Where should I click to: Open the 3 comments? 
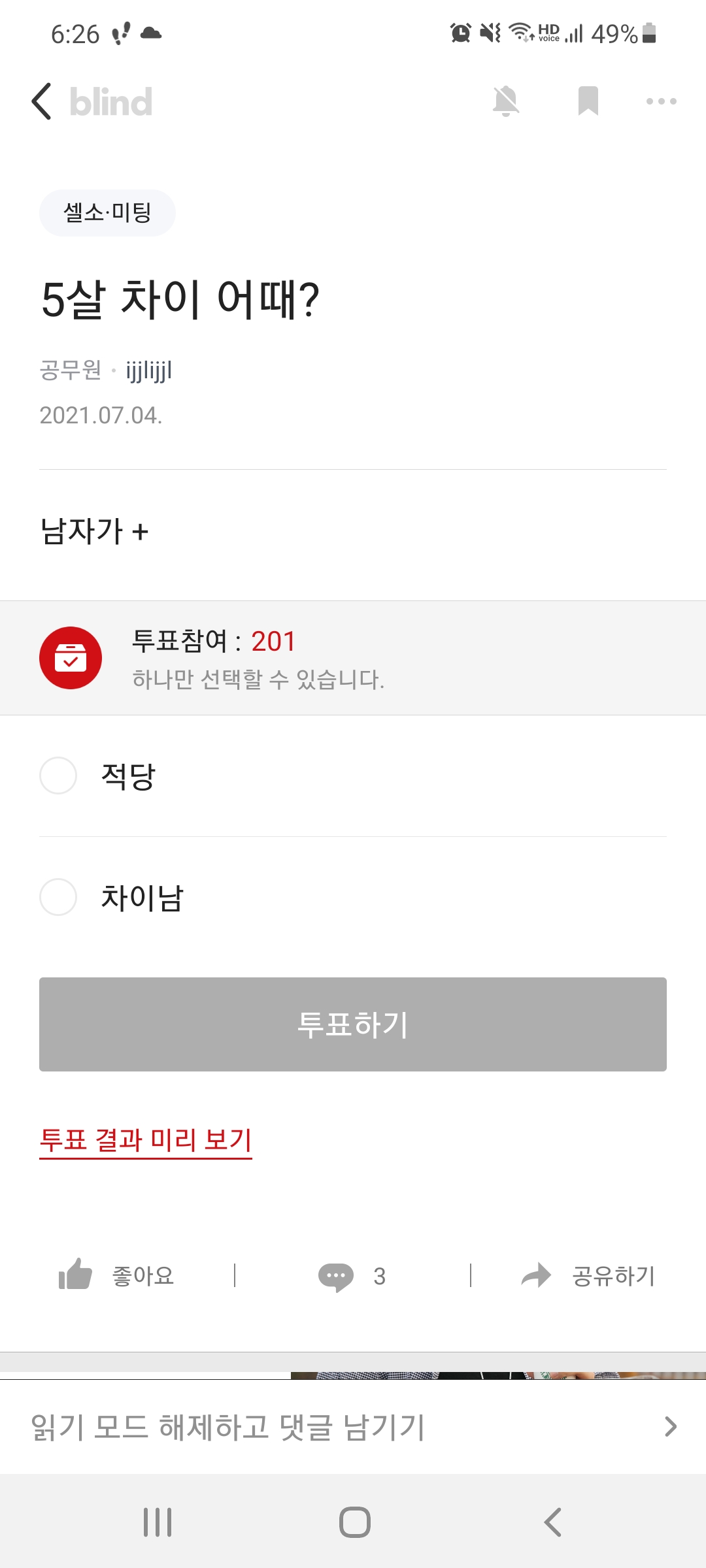pyautogui.click(x=353, y=1276)
